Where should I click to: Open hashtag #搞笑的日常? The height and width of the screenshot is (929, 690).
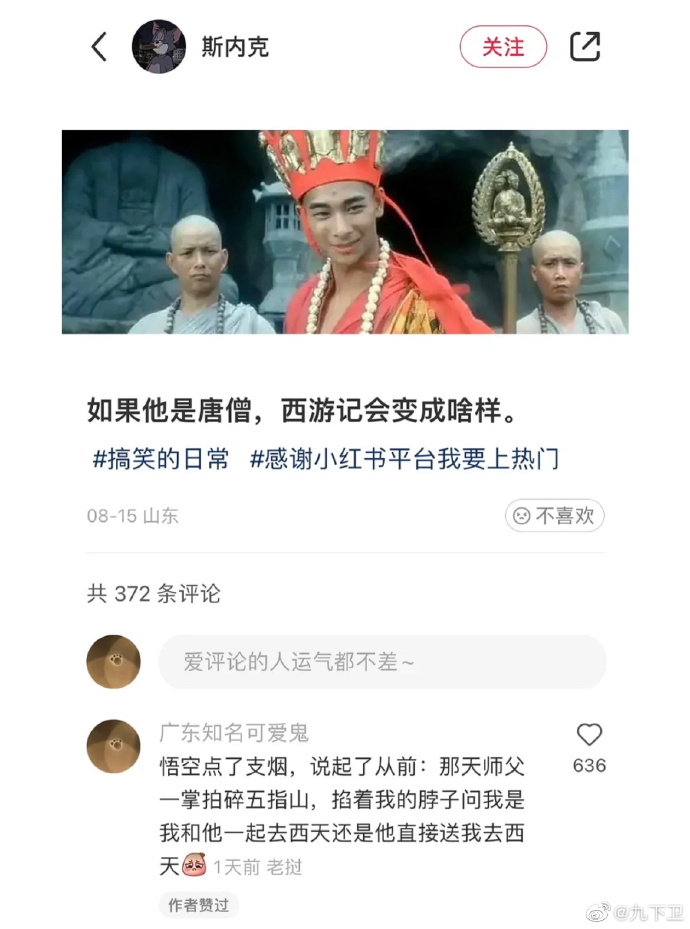coord(161,459)
